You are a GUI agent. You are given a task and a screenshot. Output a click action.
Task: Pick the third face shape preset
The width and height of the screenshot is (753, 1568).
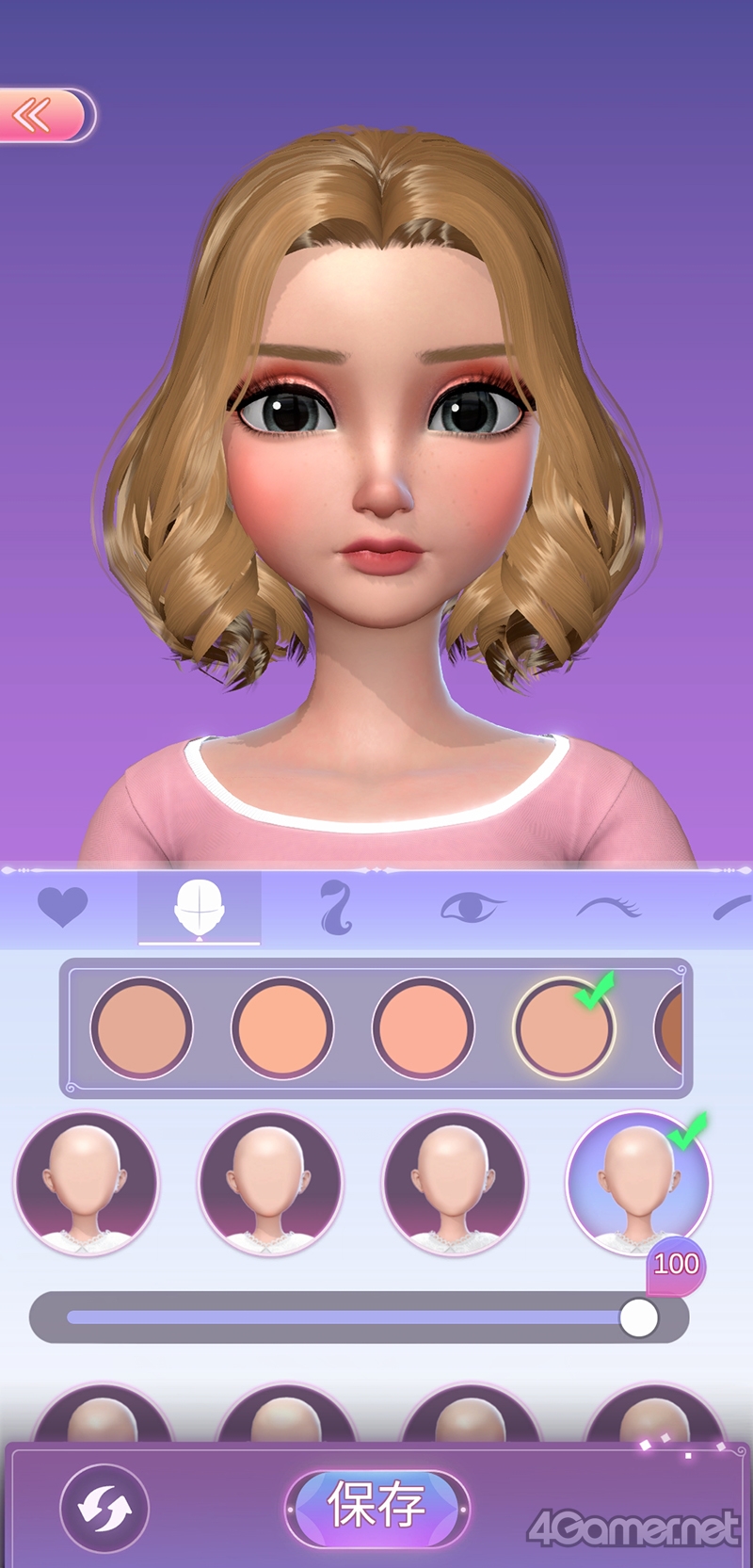[x=455, y=1183]
